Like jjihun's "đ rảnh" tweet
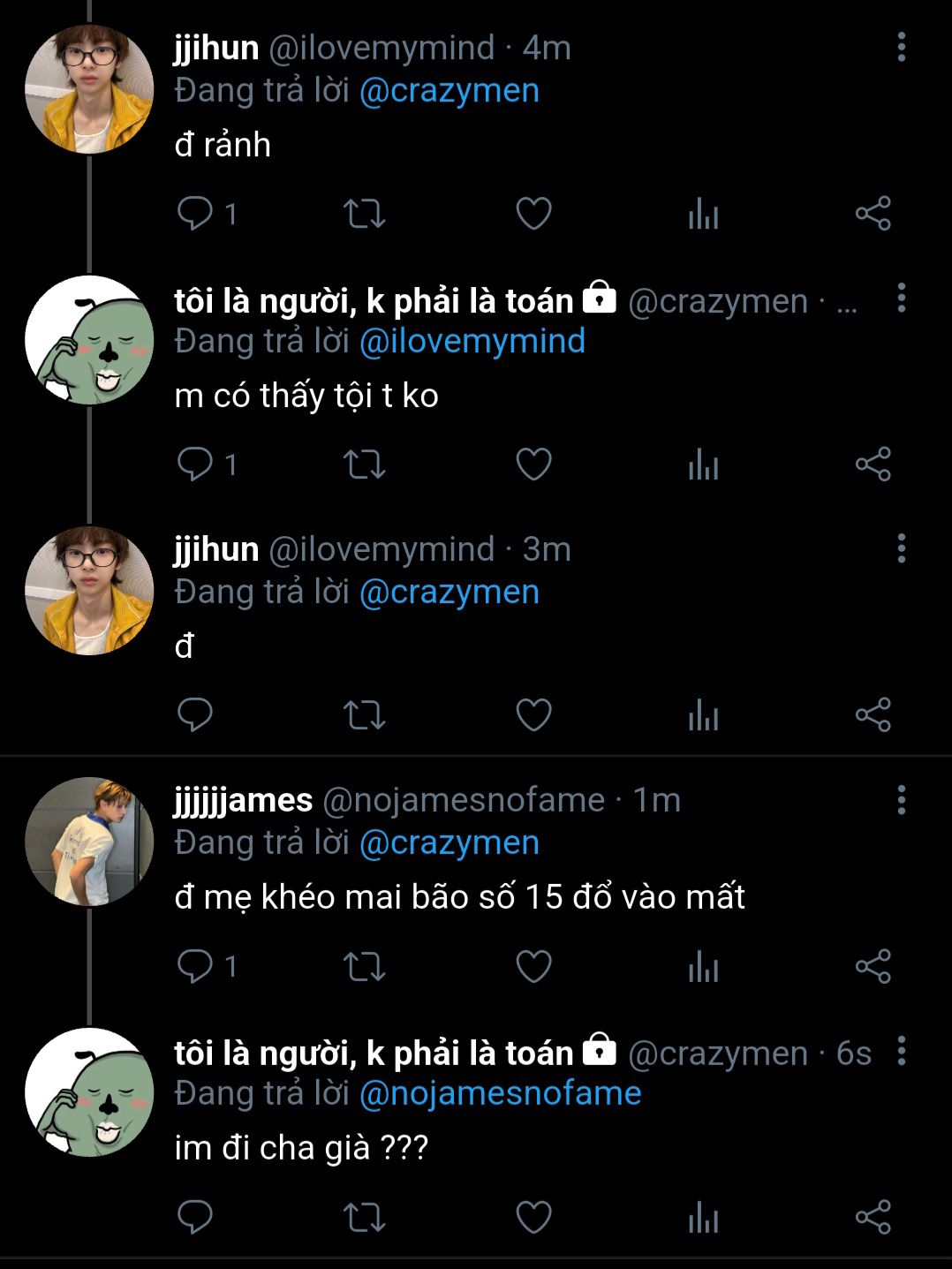Screen dimensions: 952x1269 click(x=533, y=214)
